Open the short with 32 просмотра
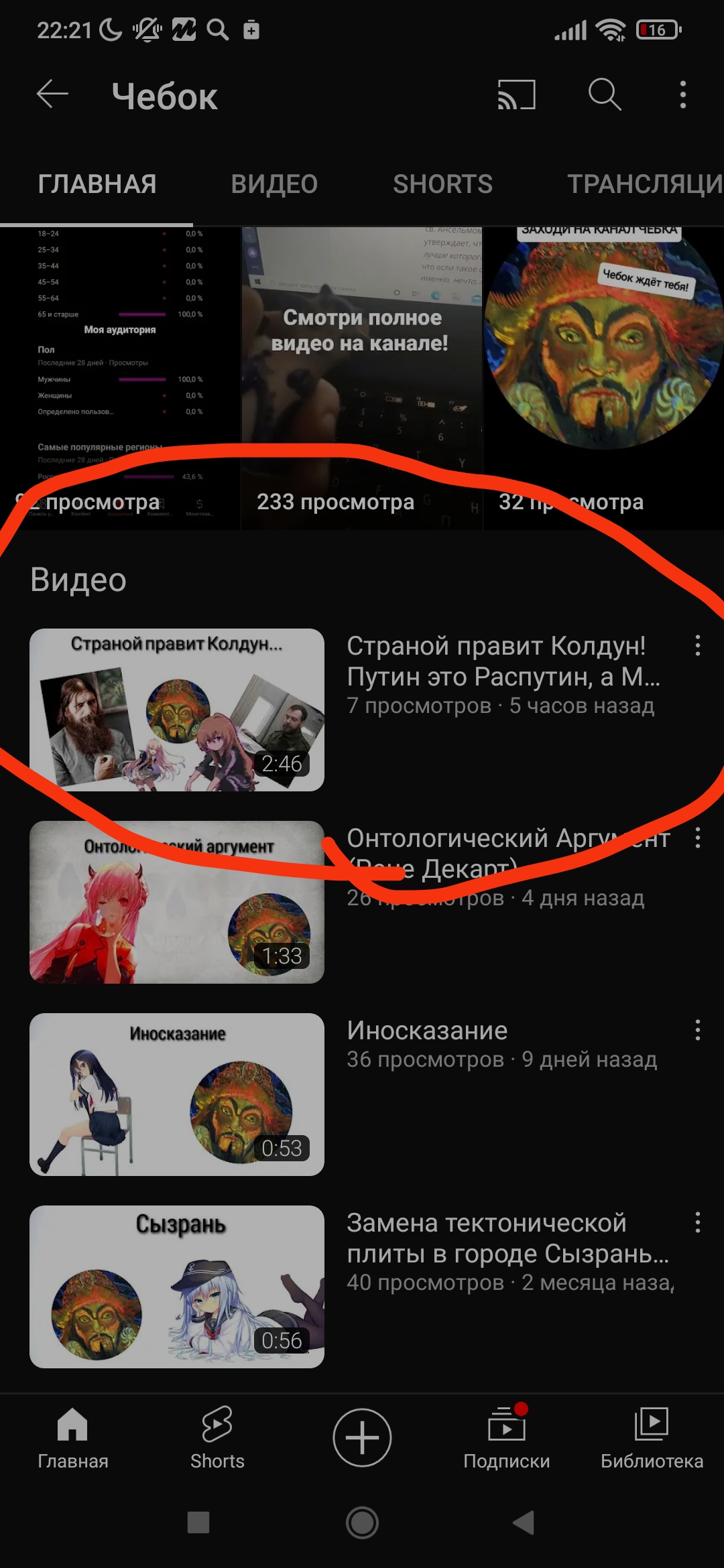724x1568 pixels. 603,379
